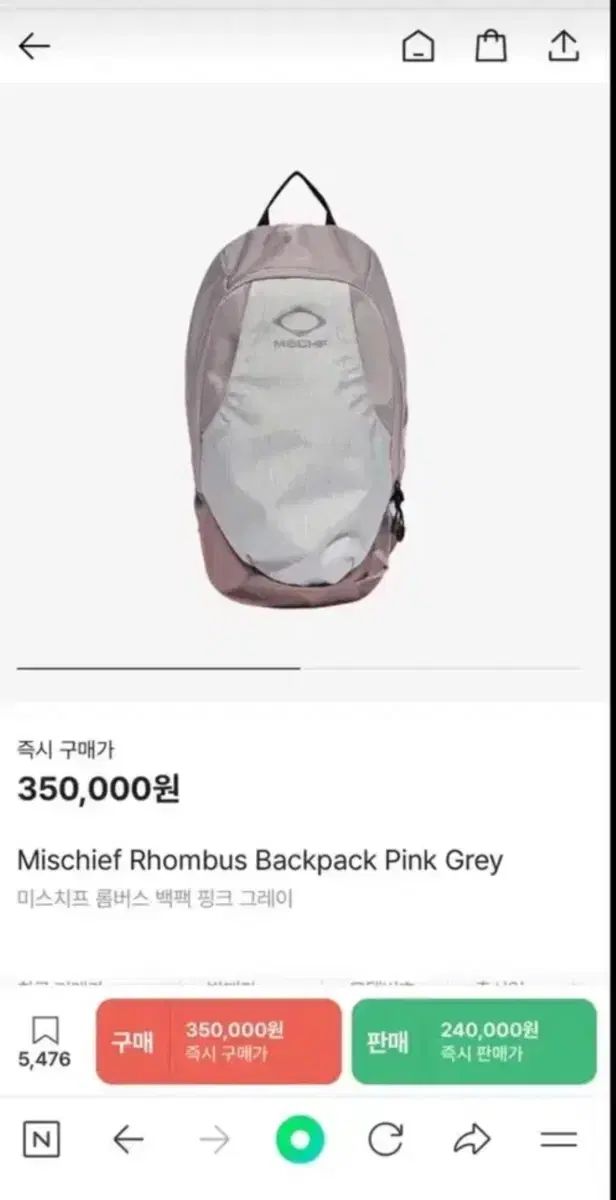This screenshot has width=616, height=1200.
Task: Share page from browser toolbar
Action: [x=471, y=1139]
